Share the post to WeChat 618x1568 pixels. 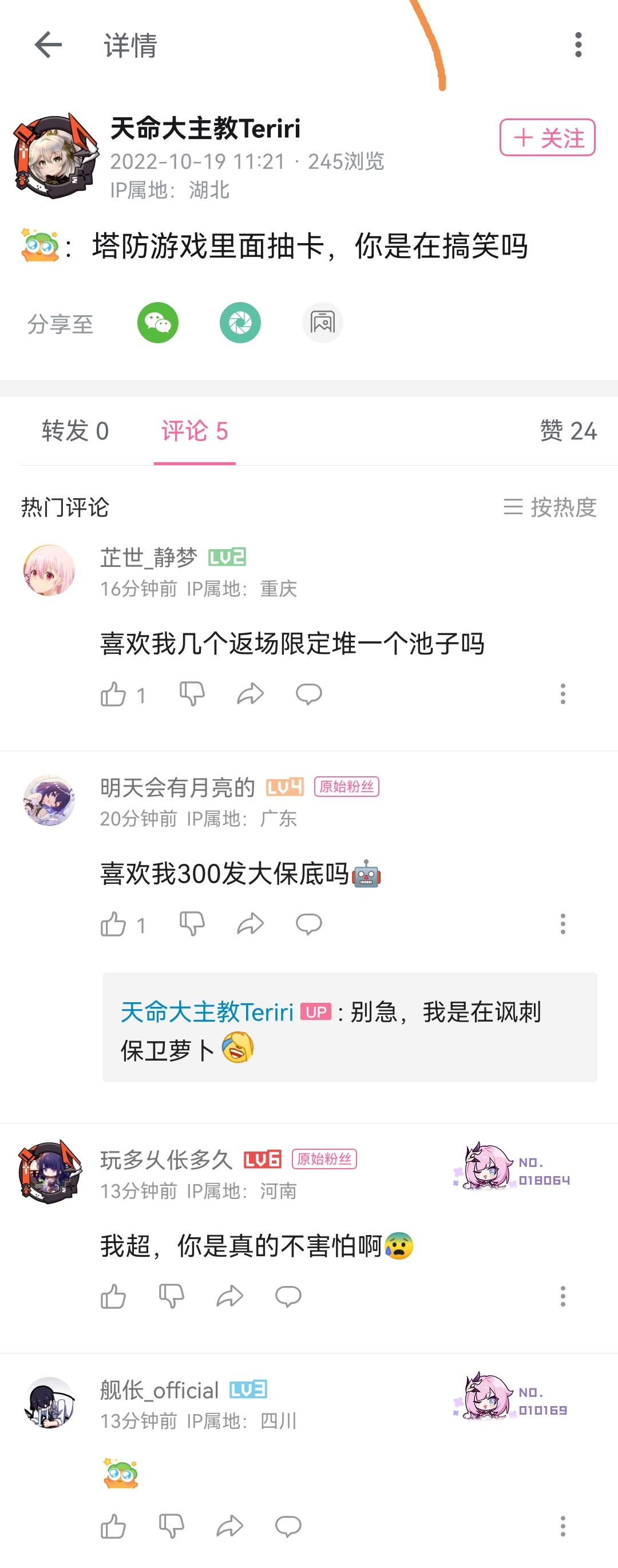158,323
